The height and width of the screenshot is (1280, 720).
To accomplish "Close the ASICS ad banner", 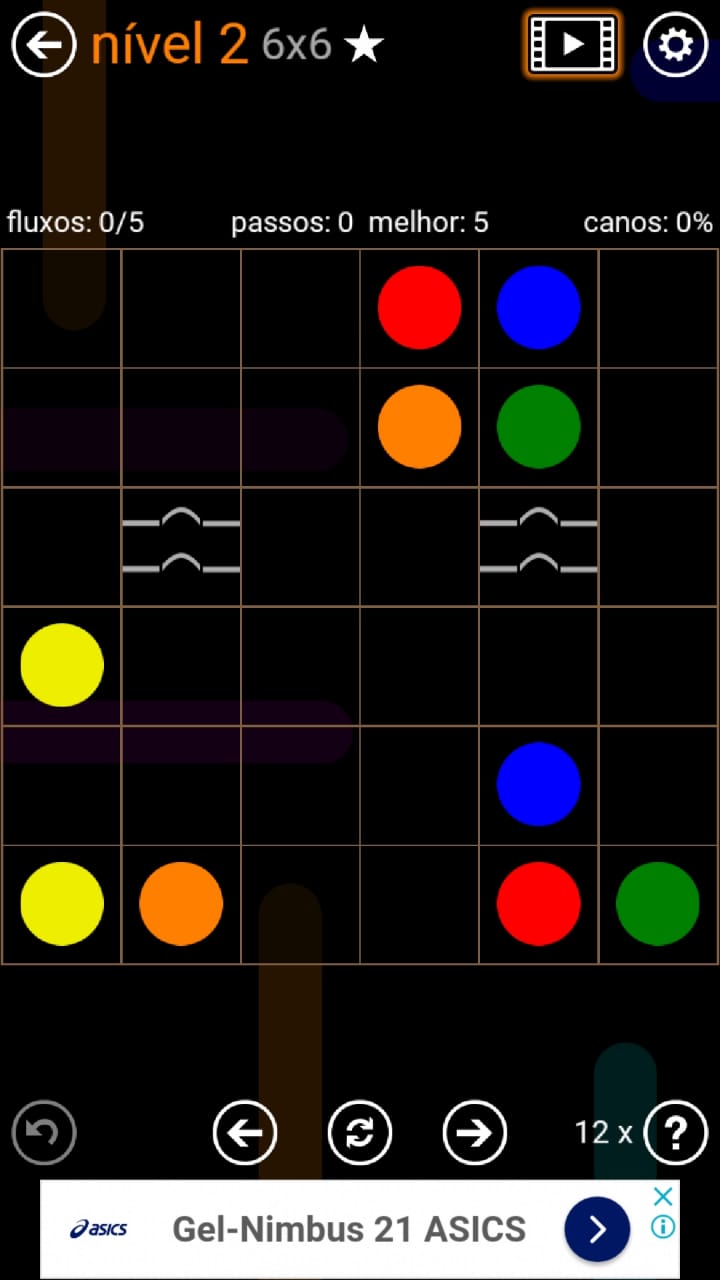I will click(x=663, y=1196).
